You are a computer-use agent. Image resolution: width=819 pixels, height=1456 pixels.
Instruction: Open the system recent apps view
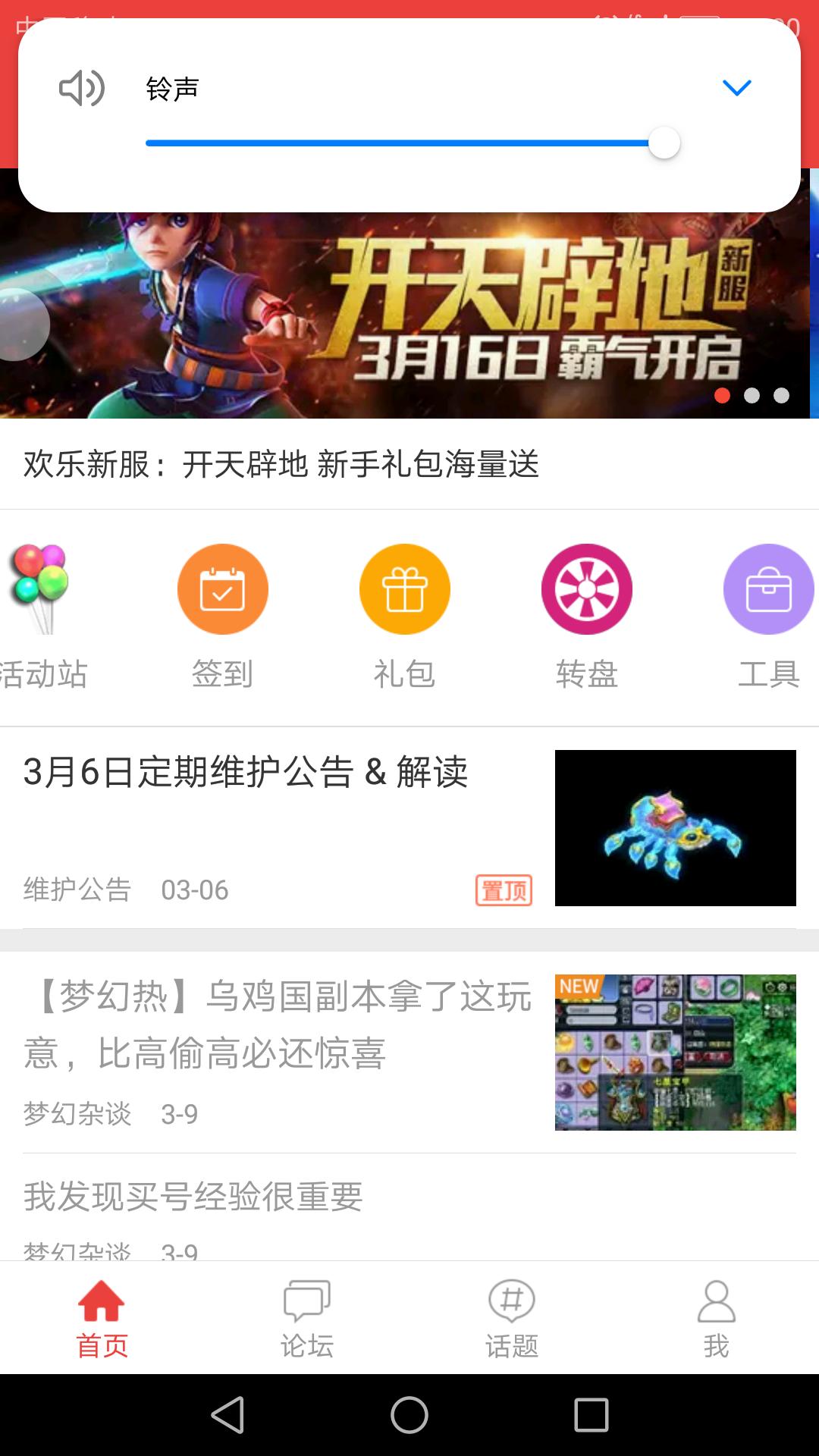591,1415
